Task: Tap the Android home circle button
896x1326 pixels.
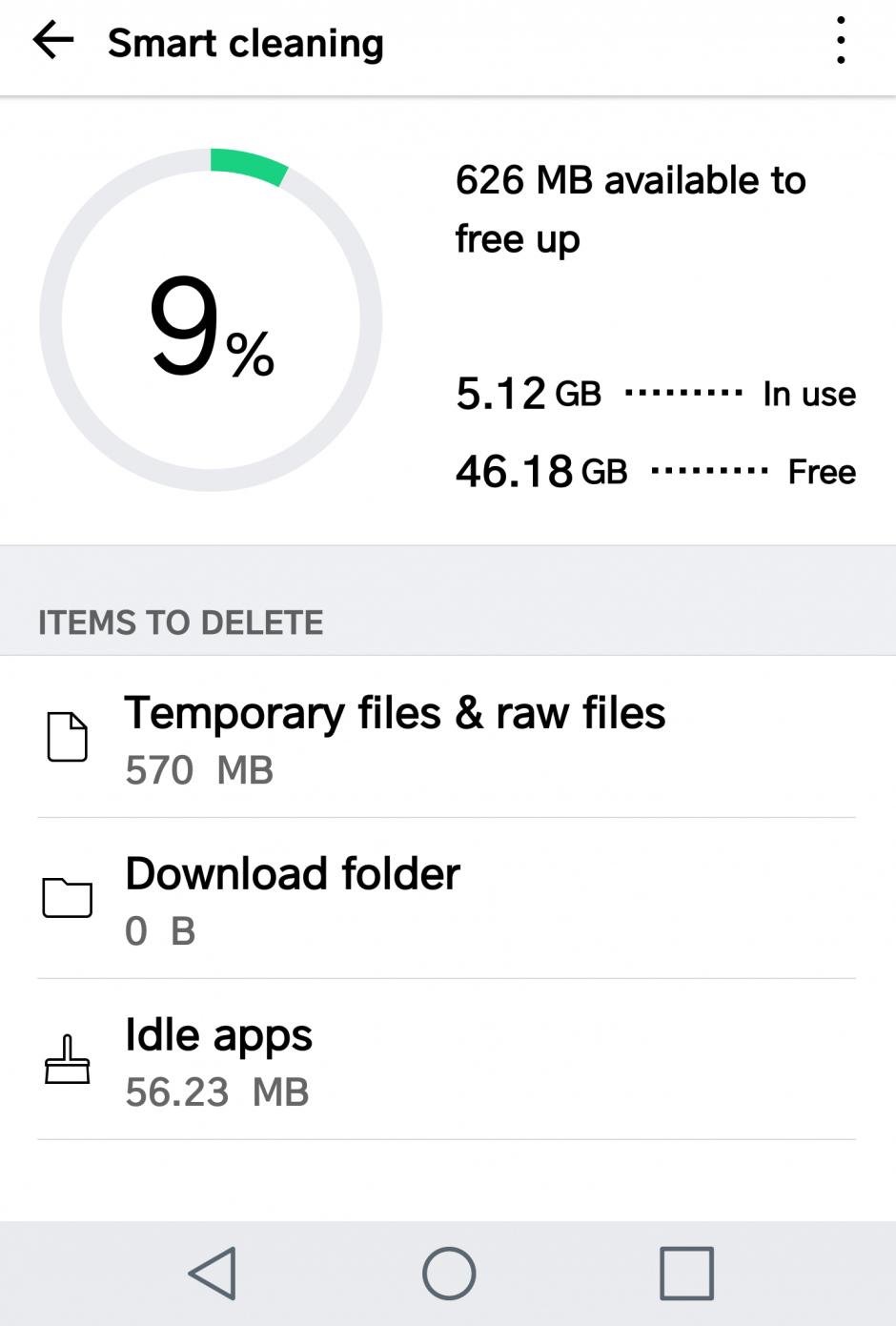Action: point(448,1273)
